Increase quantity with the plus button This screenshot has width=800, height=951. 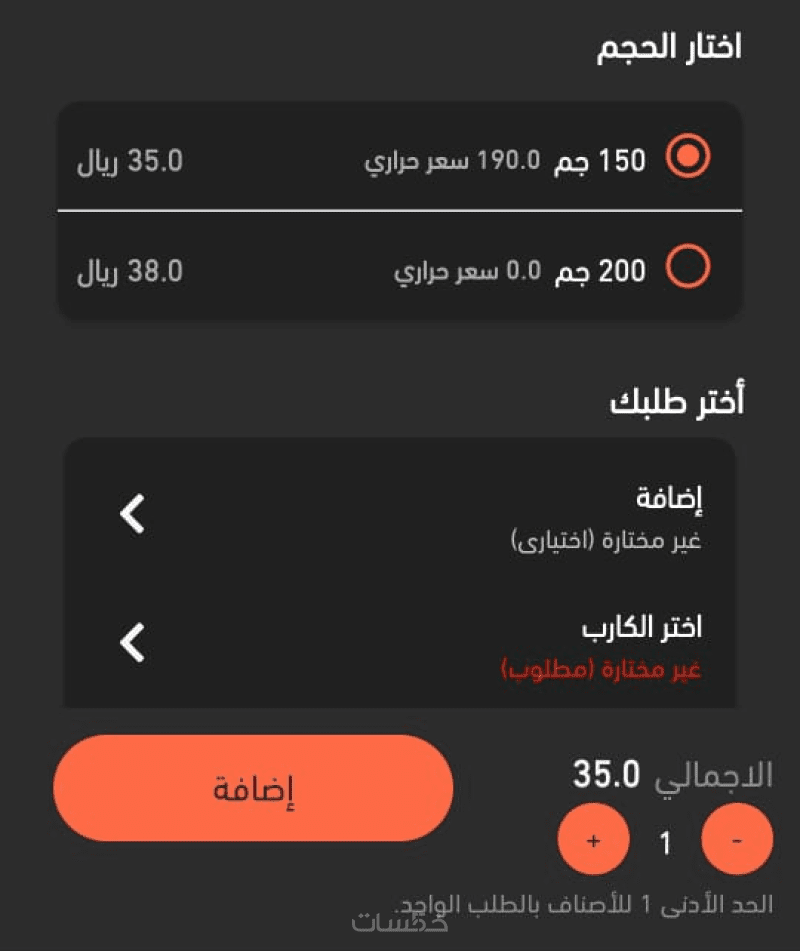[593, 842]
